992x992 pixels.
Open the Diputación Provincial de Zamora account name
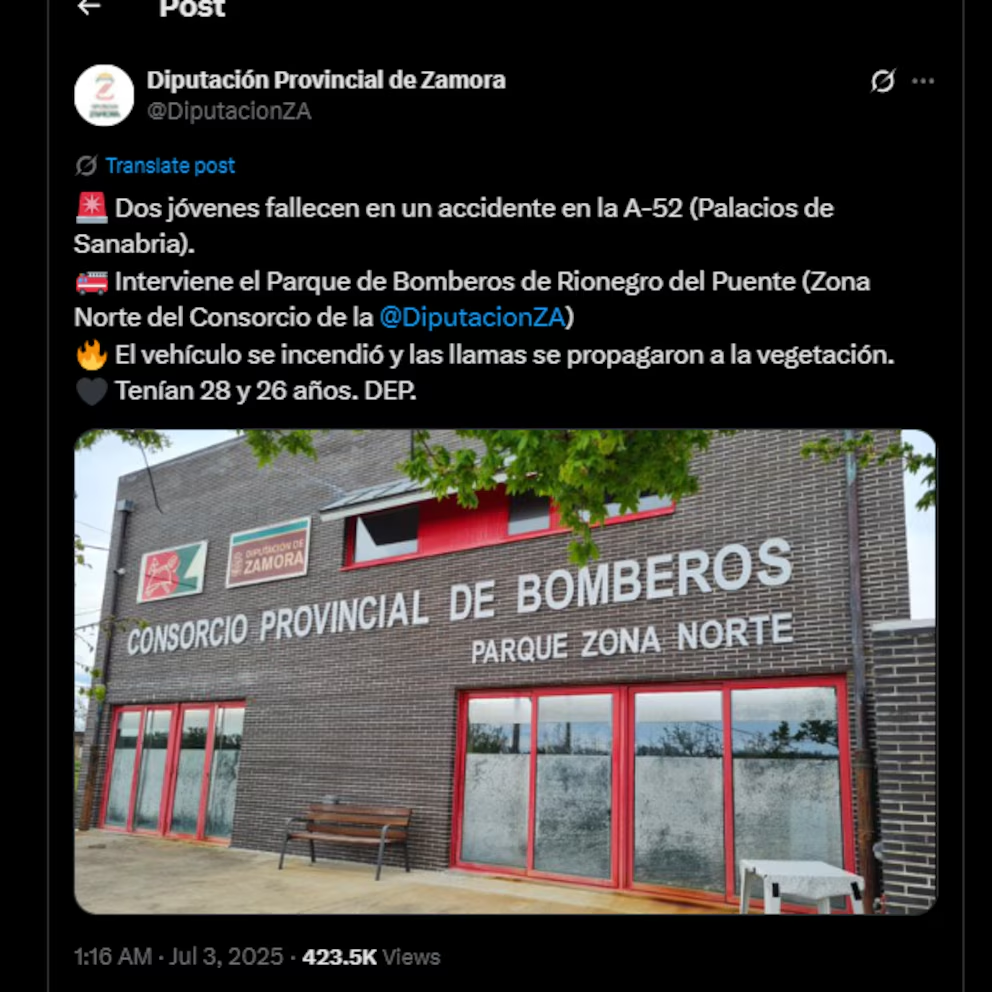tap(326, 80)
